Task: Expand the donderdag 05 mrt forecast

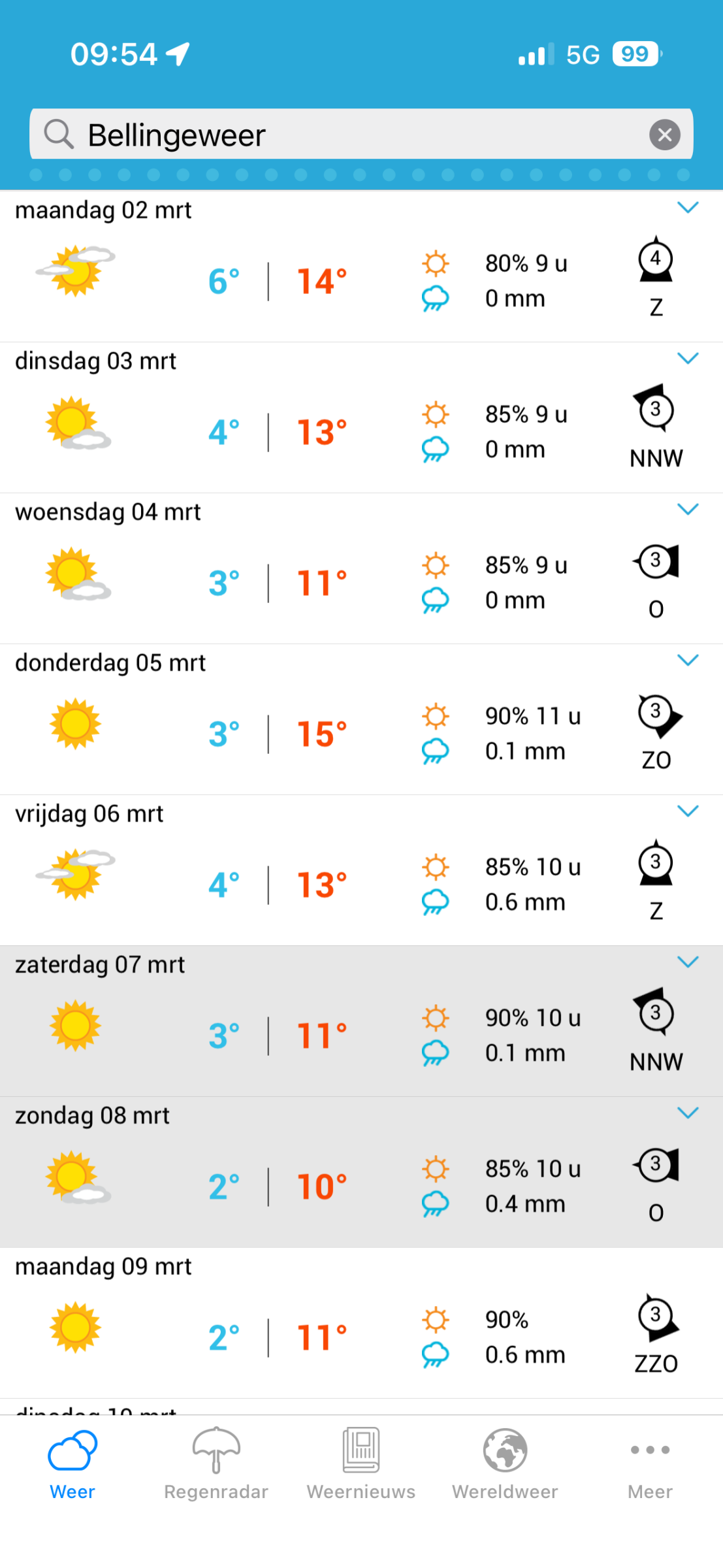Action: (x=688, y=661)
